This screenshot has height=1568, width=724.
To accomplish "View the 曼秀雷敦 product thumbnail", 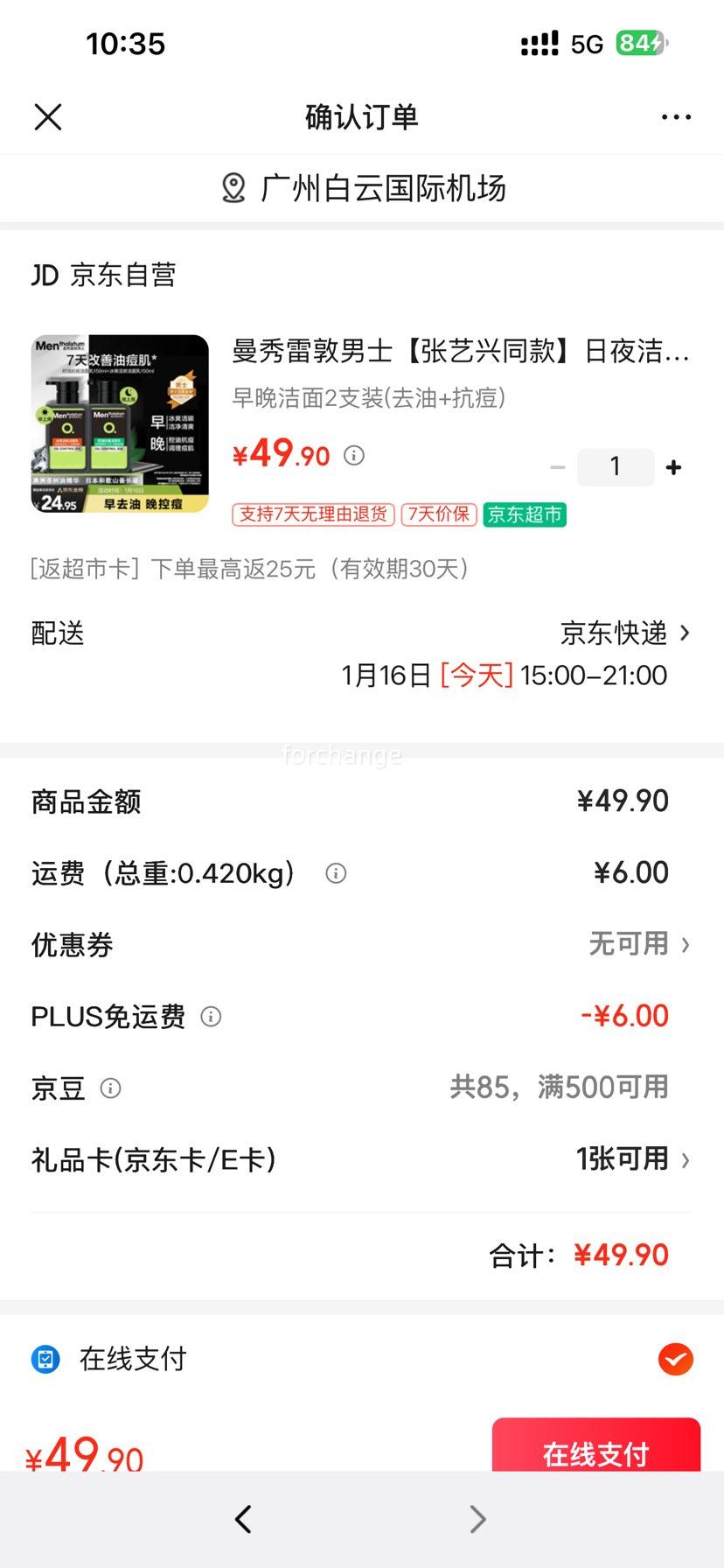I will [118, 425].
